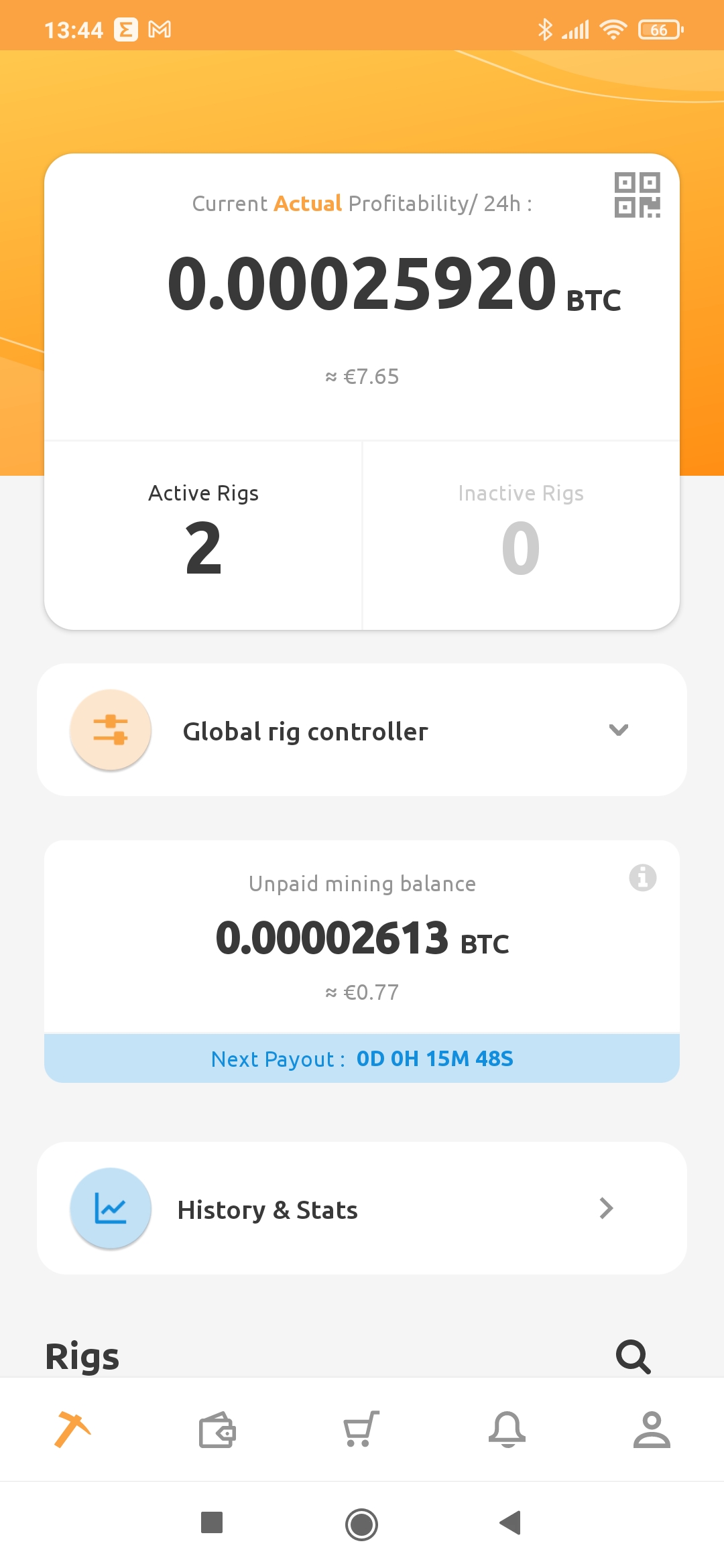Tap the Inactive Rigs count card
This screenshot has width=724, height=1568.
click(521, 533)
